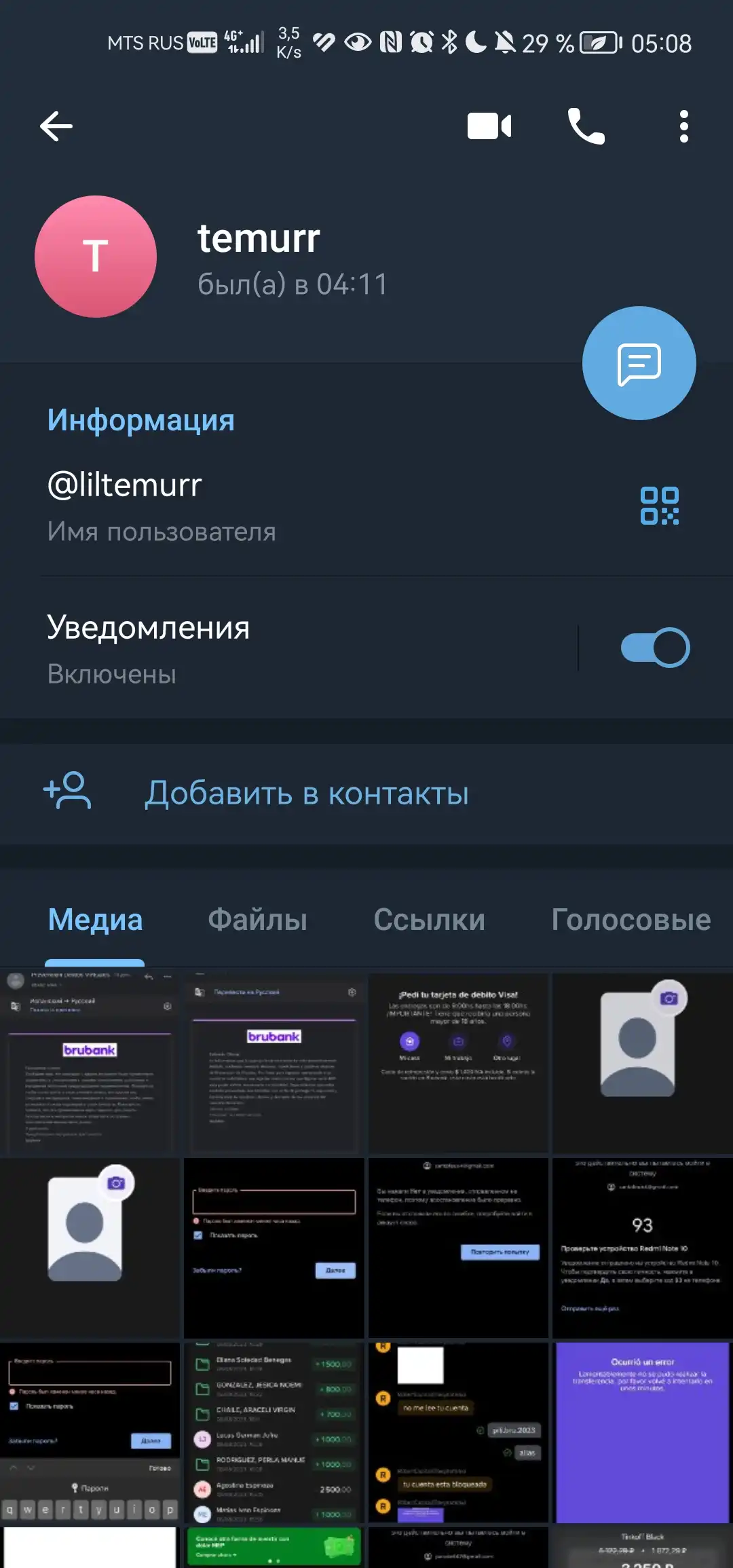Image resolution: width=733 pixels, height=1568 pixels.
Task: Start a voice call with temurr
Action: [586, 126]
